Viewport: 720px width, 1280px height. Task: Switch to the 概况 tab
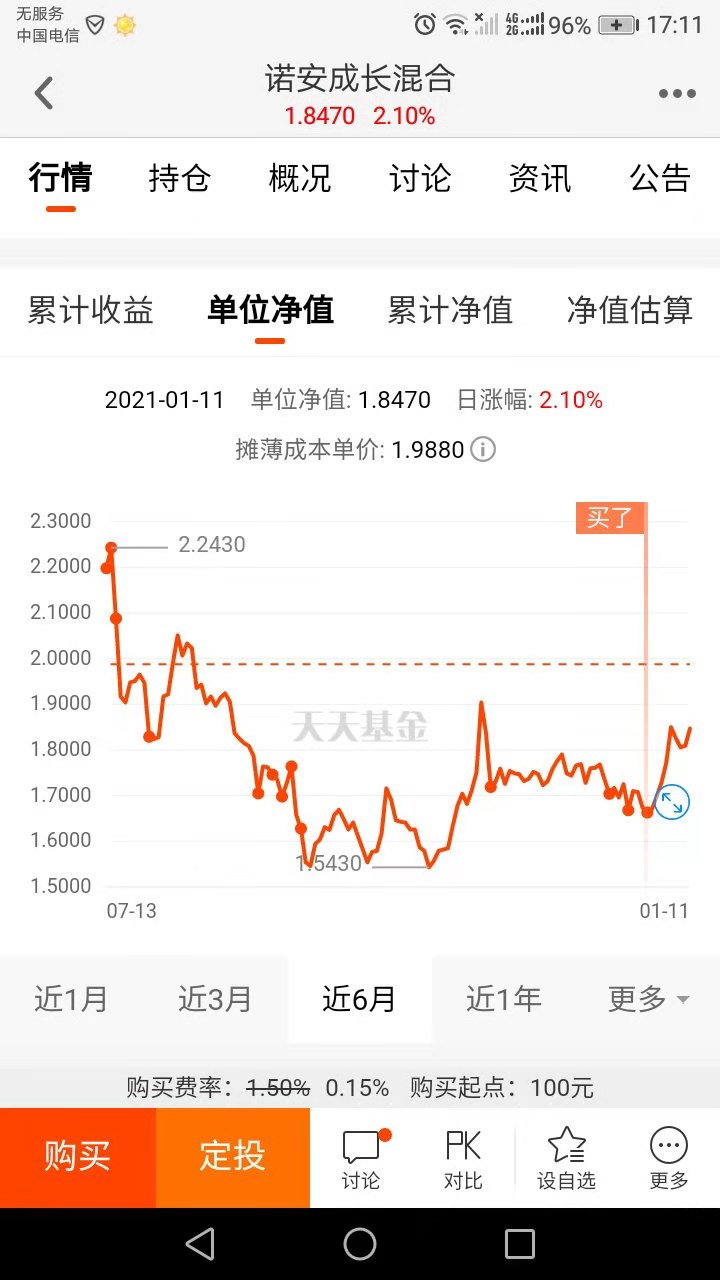click(x=299, y=178)
